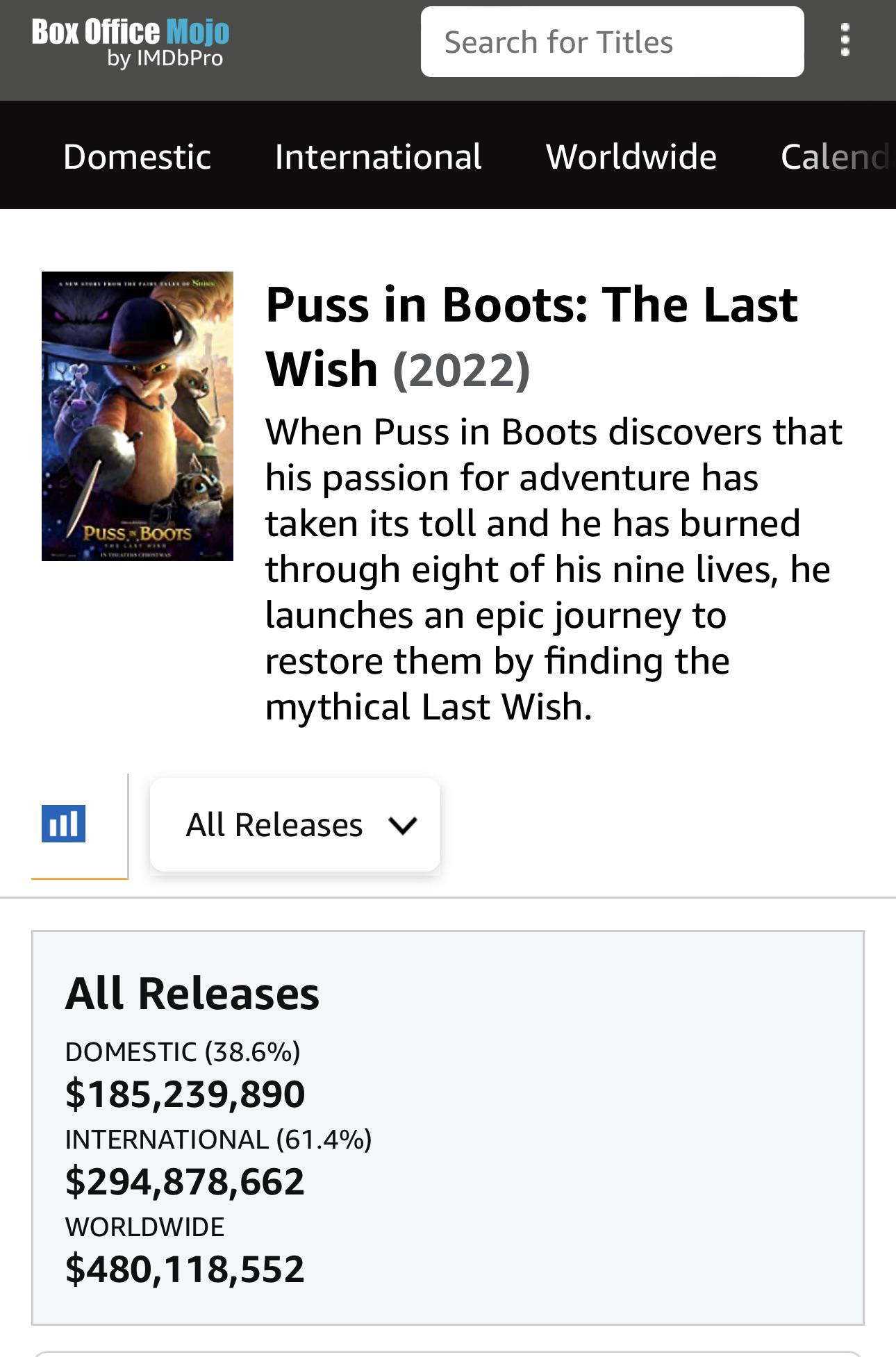Click the Puss in Boots movie poster

coord(138,417)
